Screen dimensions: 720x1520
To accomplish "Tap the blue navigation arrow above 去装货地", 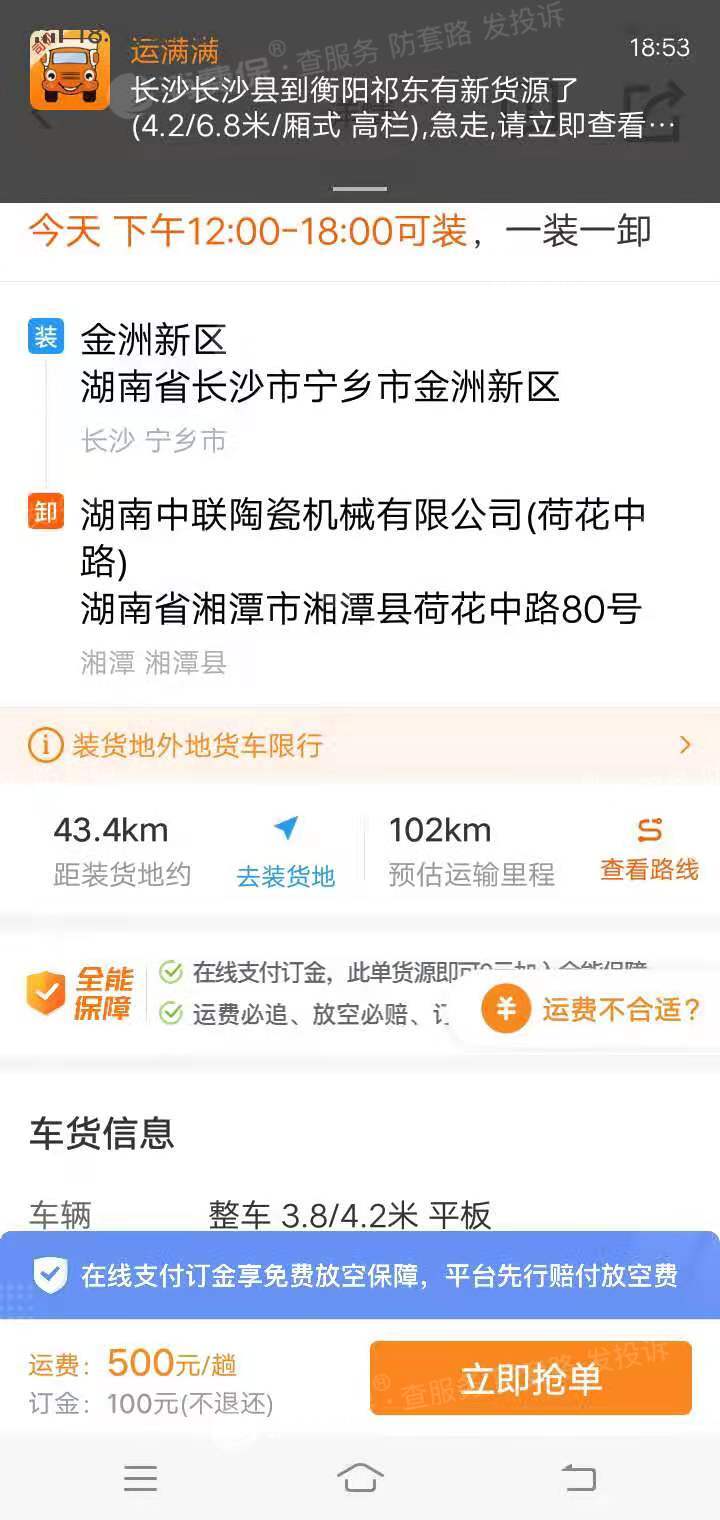I will pyautogui.click(x=286, y=827).
